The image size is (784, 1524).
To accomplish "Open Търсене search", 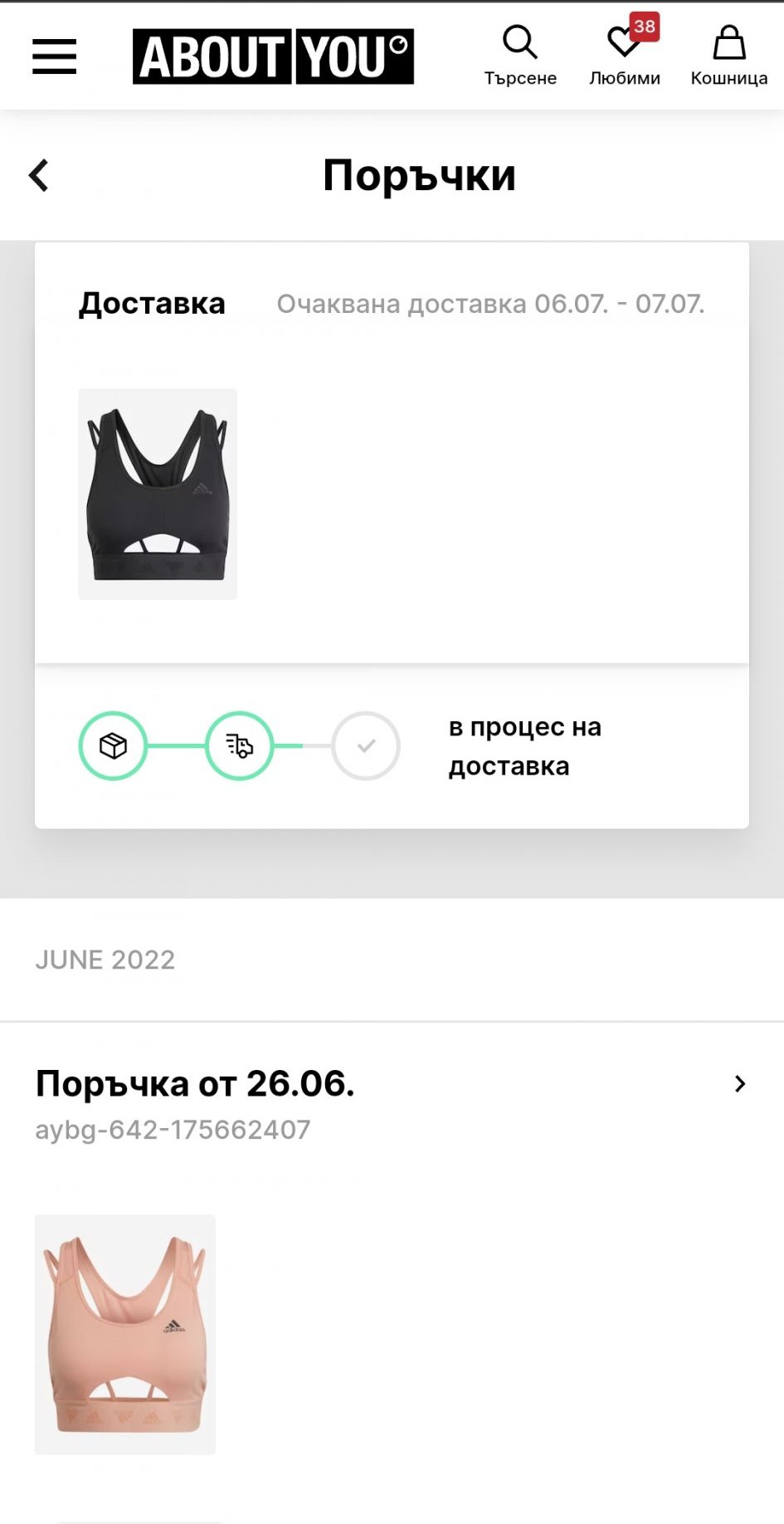I will tap(520, 56).
